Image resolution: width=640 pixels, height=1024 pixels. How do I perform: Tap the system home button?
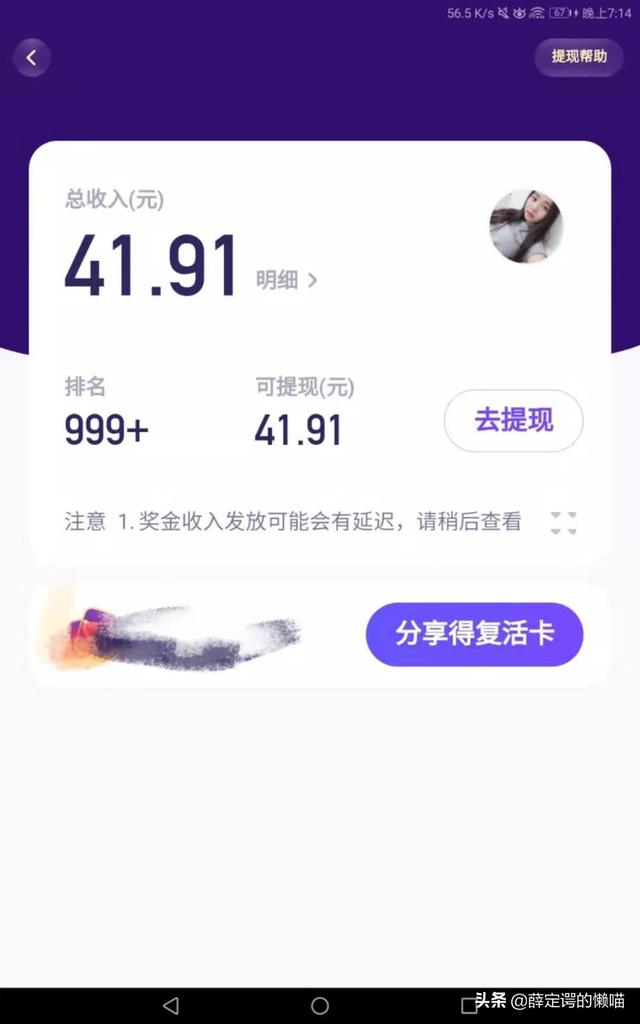click(320, 1005)
